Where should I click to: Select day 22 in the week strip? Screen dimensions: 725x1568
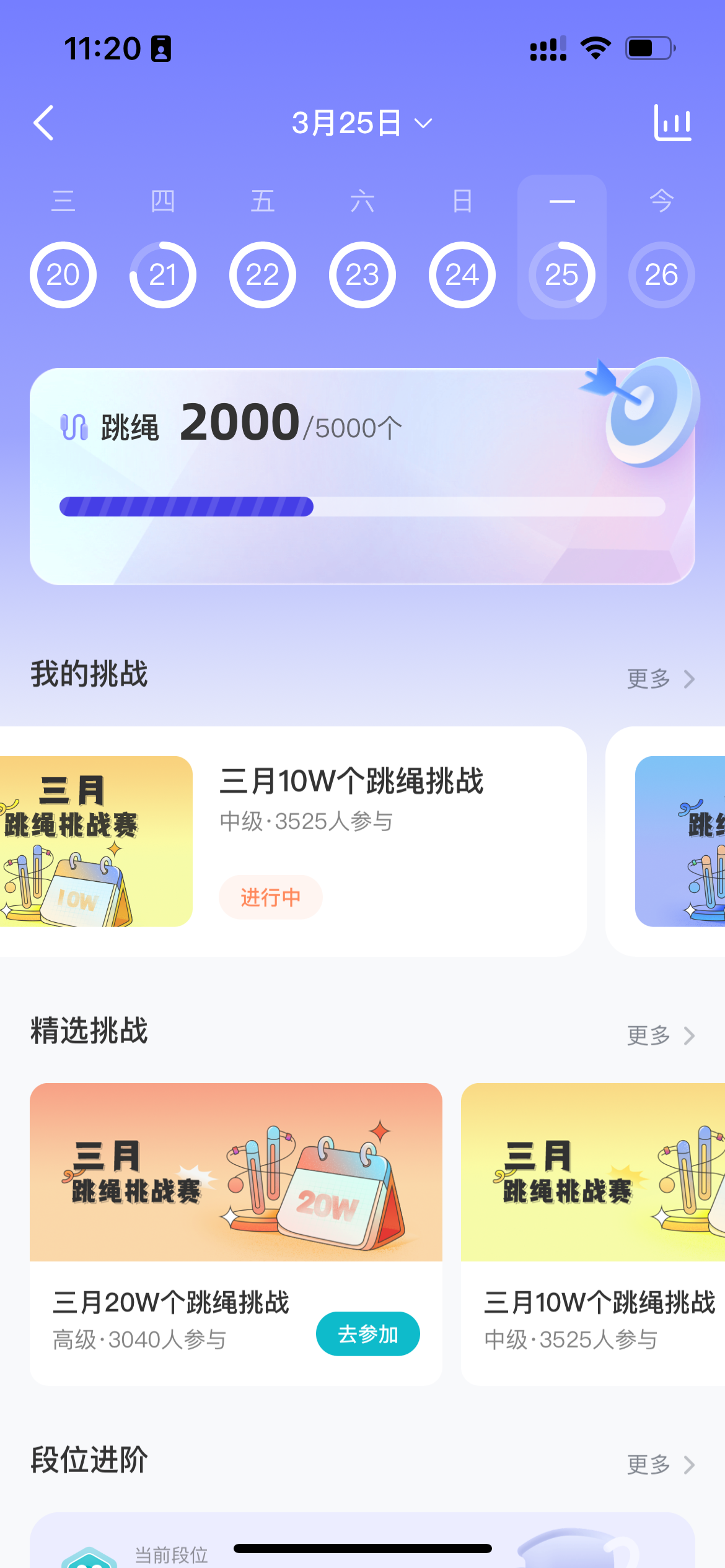(x=263, y=274)
